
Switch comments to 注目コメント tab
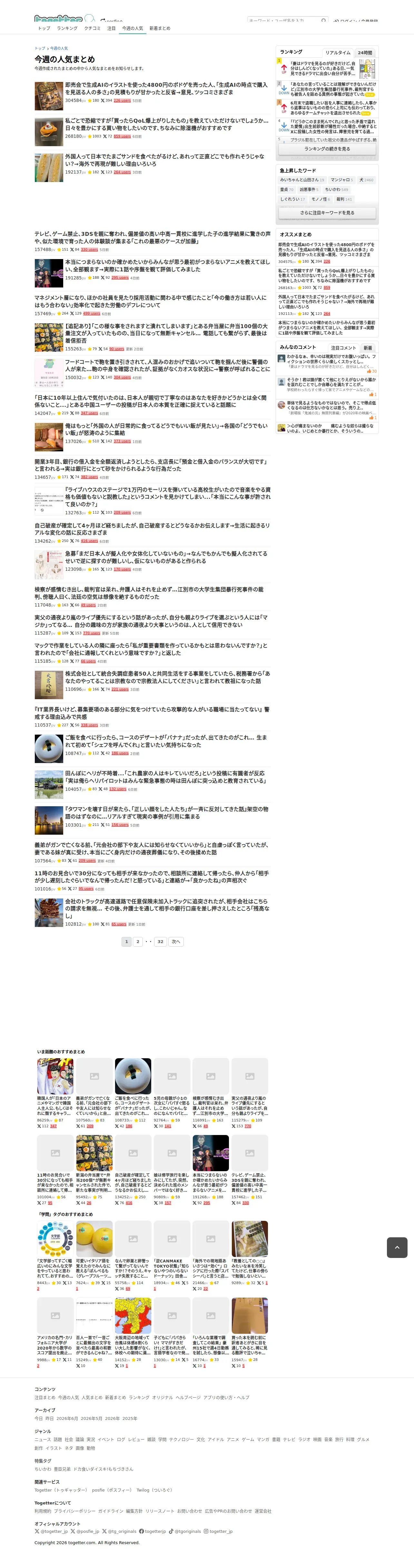coord(343,347)
